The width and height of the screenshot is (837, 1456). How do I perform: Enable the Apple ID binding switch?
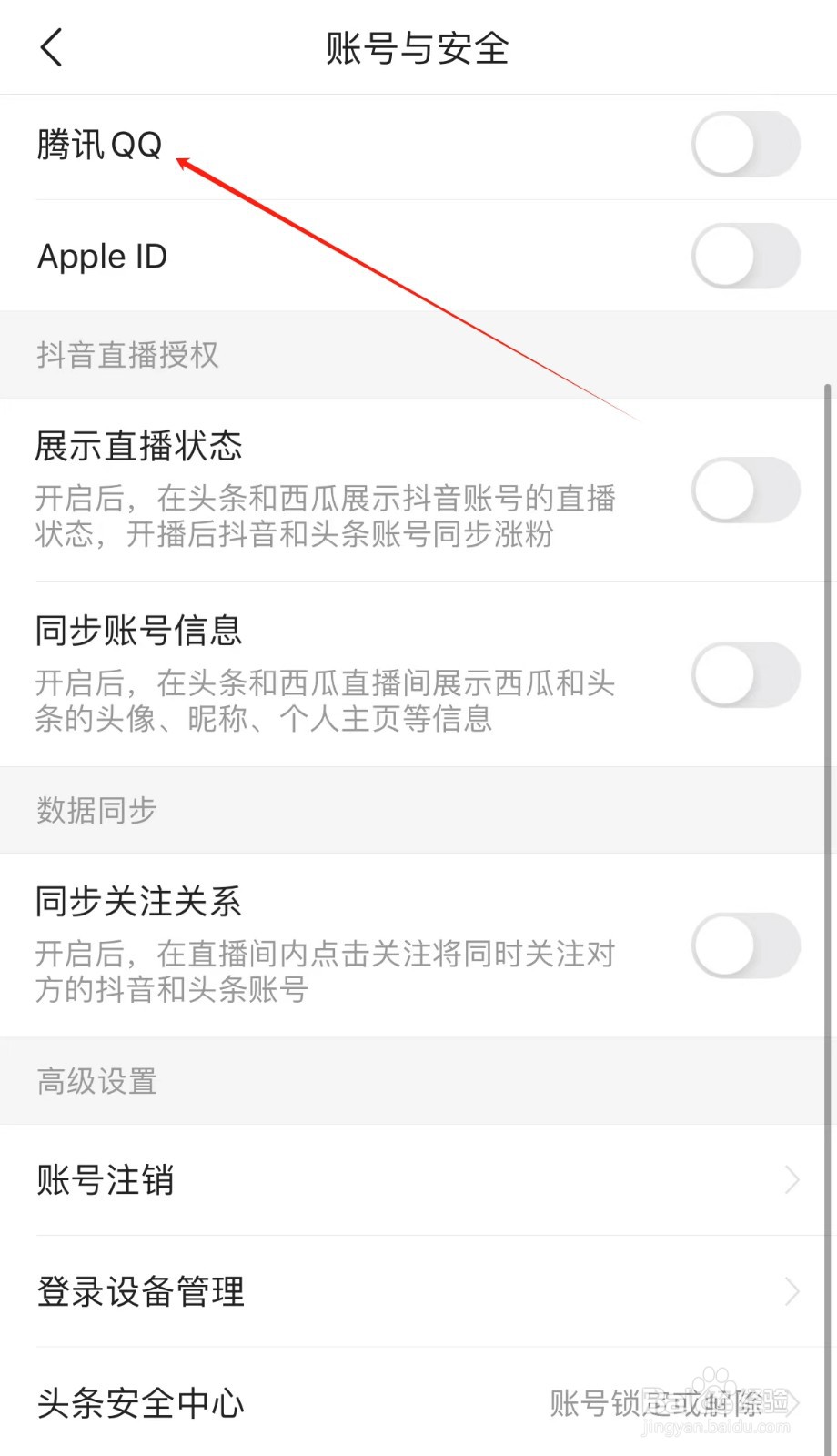[x=746, y=256]
